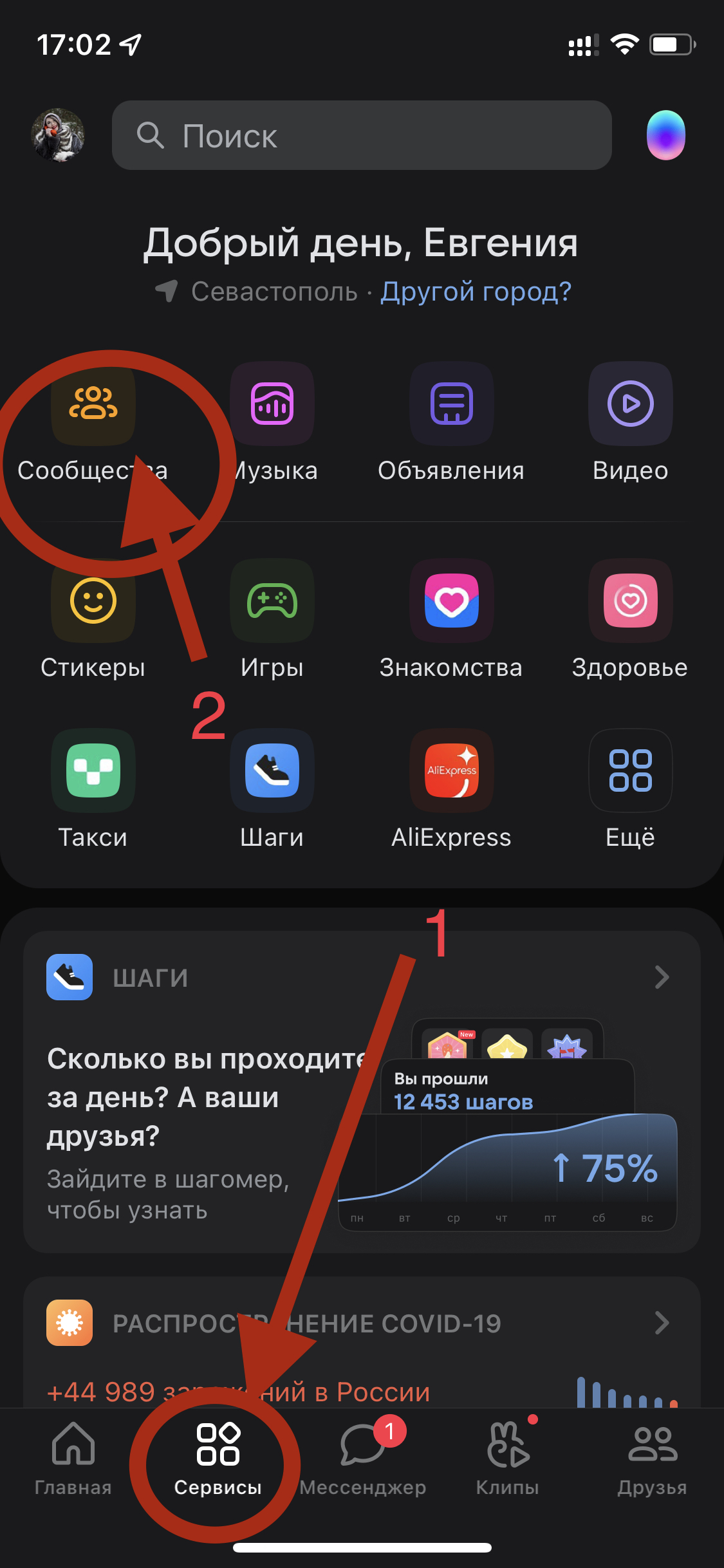
Task: Tap the Другой город? link
Action: click(476, 292)
